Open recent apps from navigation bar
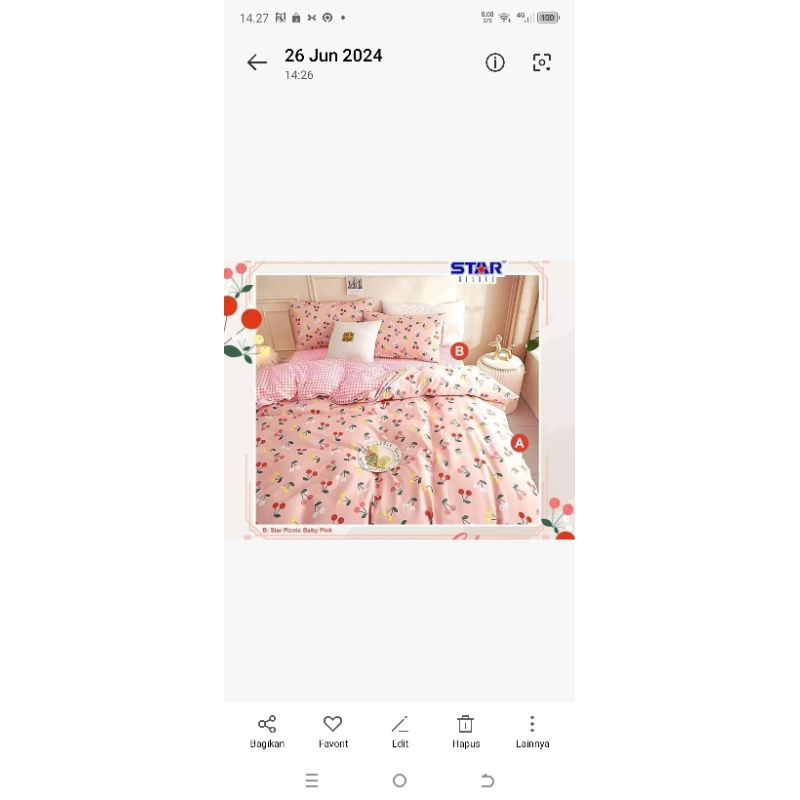The width and height of the screenshot is (800, 800). 312,780
